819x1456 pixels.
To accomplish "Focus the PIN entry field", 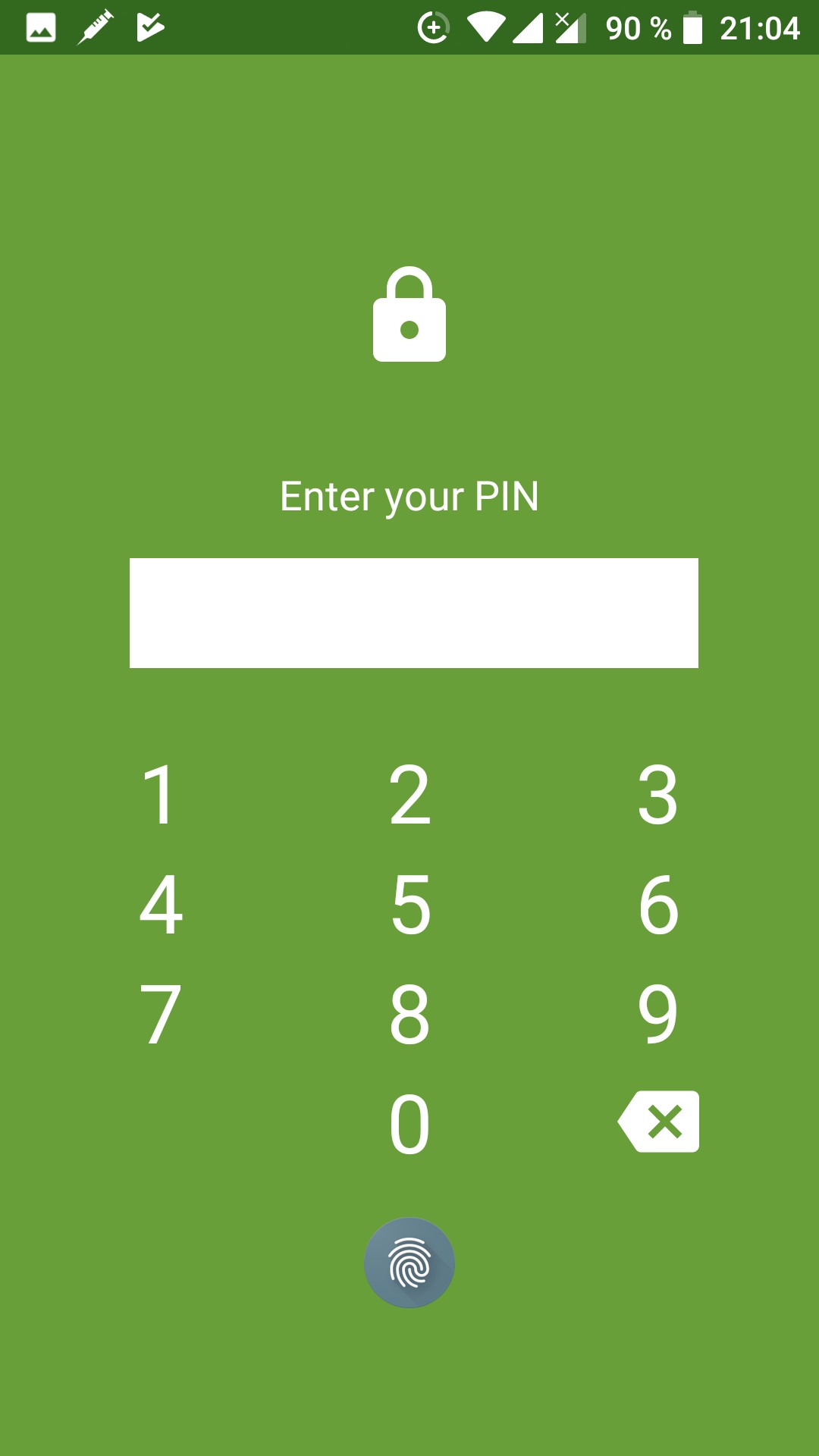I will point(414,613).
